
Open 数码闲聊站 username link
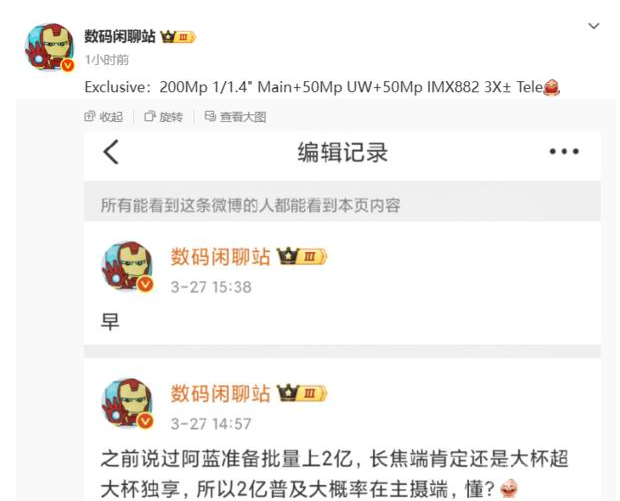(119, 36)
